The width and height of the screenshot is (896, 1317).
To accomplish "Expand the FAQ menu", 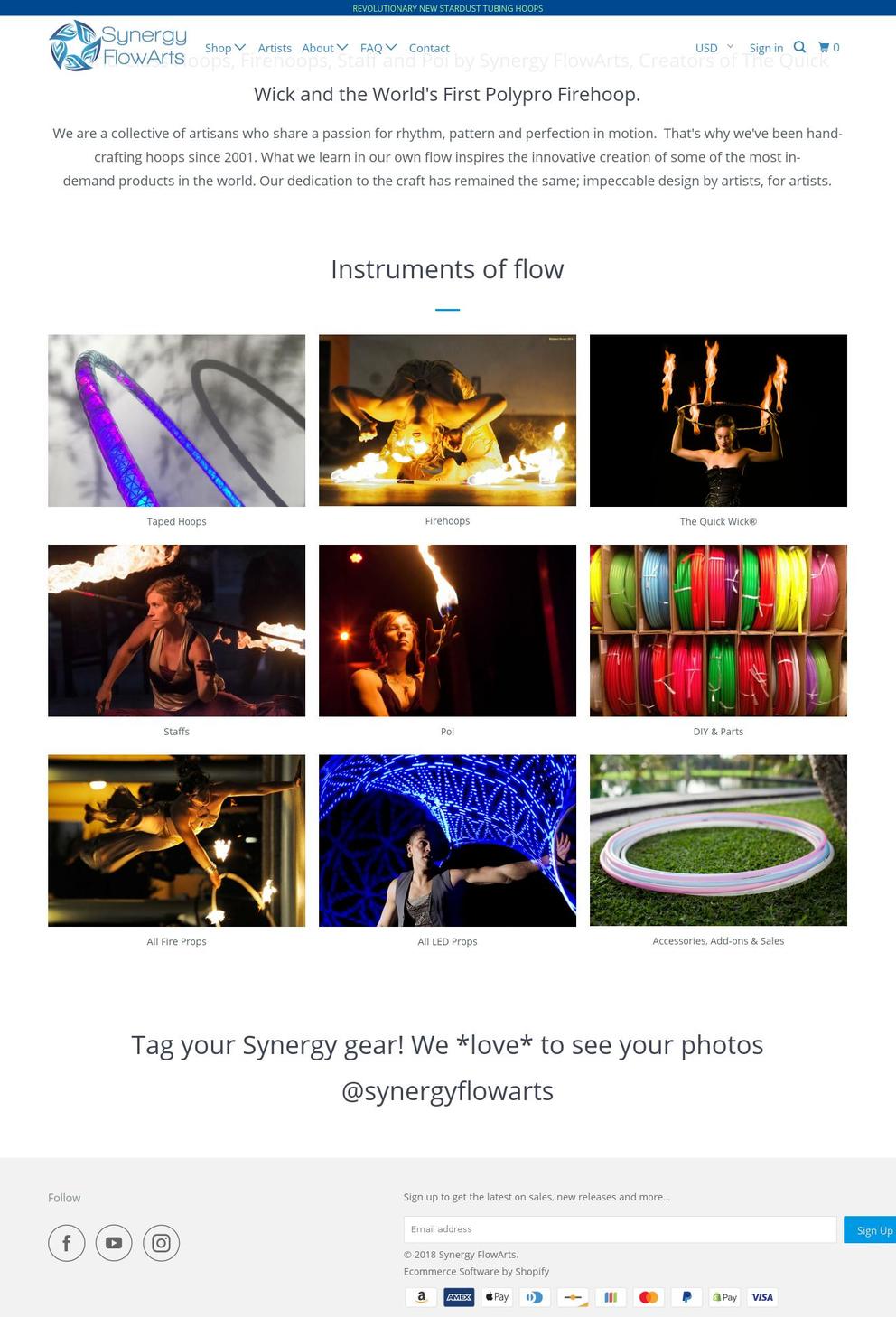I will (378, 48).
